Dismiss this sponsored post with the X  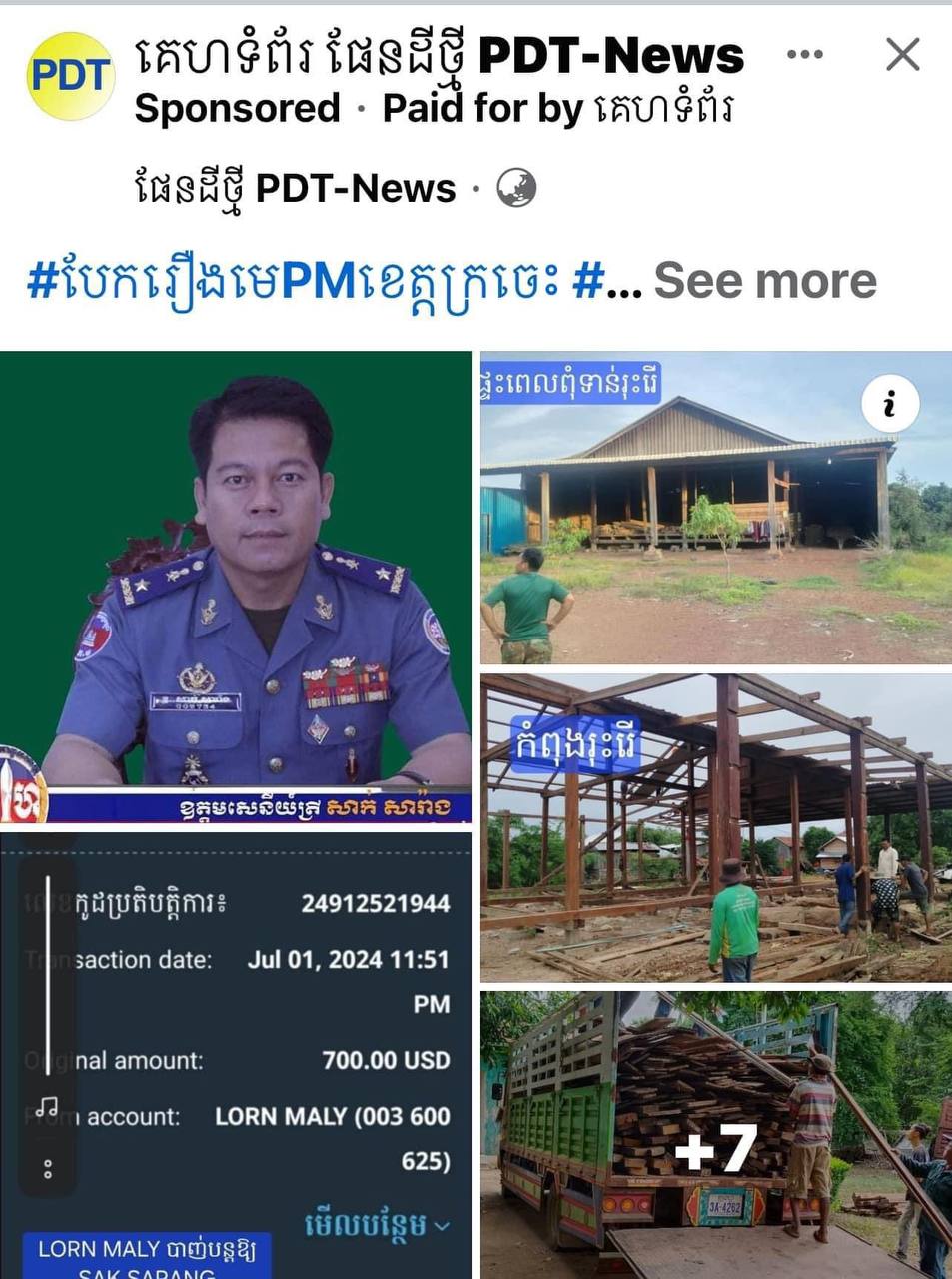point(902,55)
